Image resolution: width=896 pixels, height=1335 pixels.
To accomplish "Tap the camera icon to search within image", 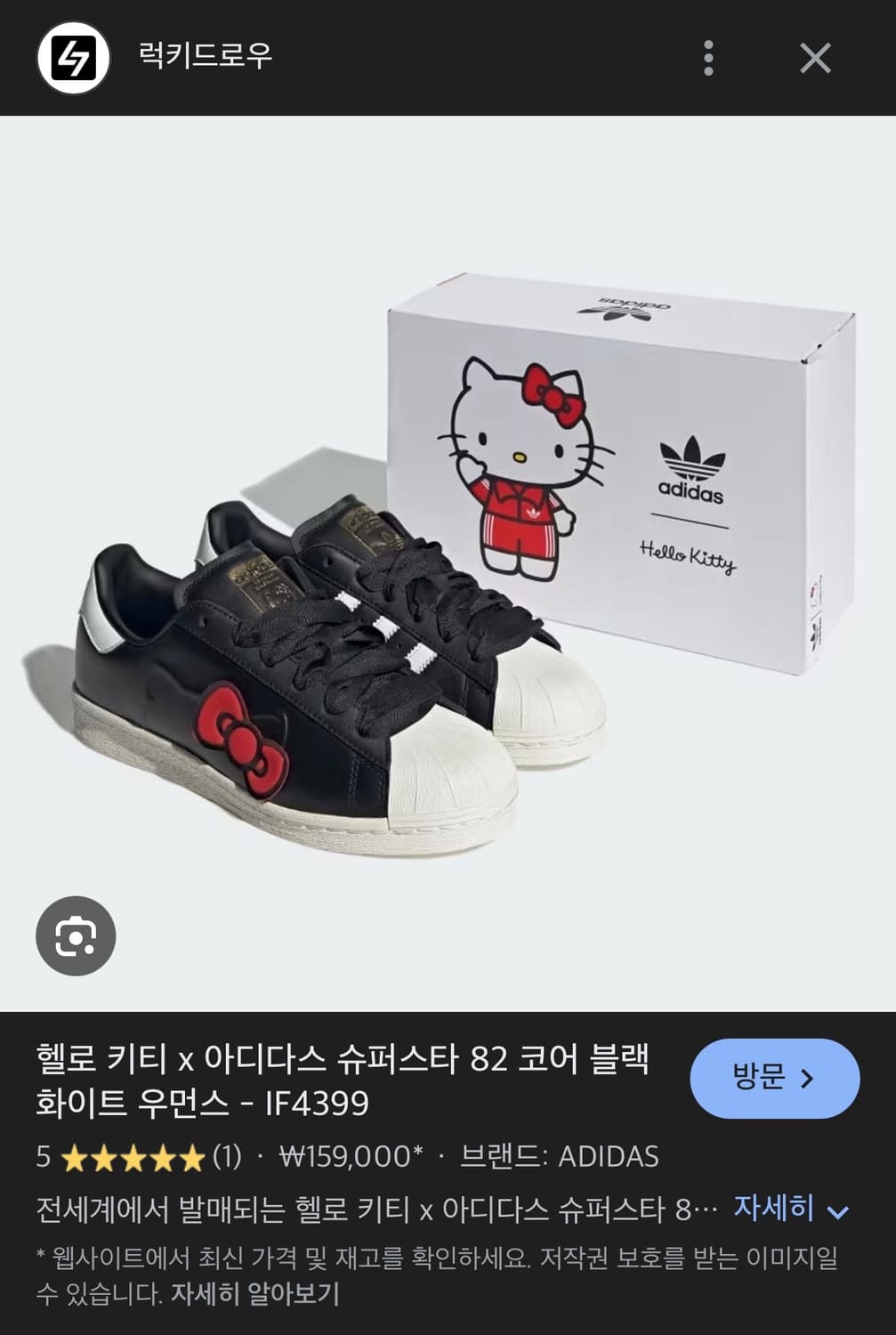I will (78, 936).
